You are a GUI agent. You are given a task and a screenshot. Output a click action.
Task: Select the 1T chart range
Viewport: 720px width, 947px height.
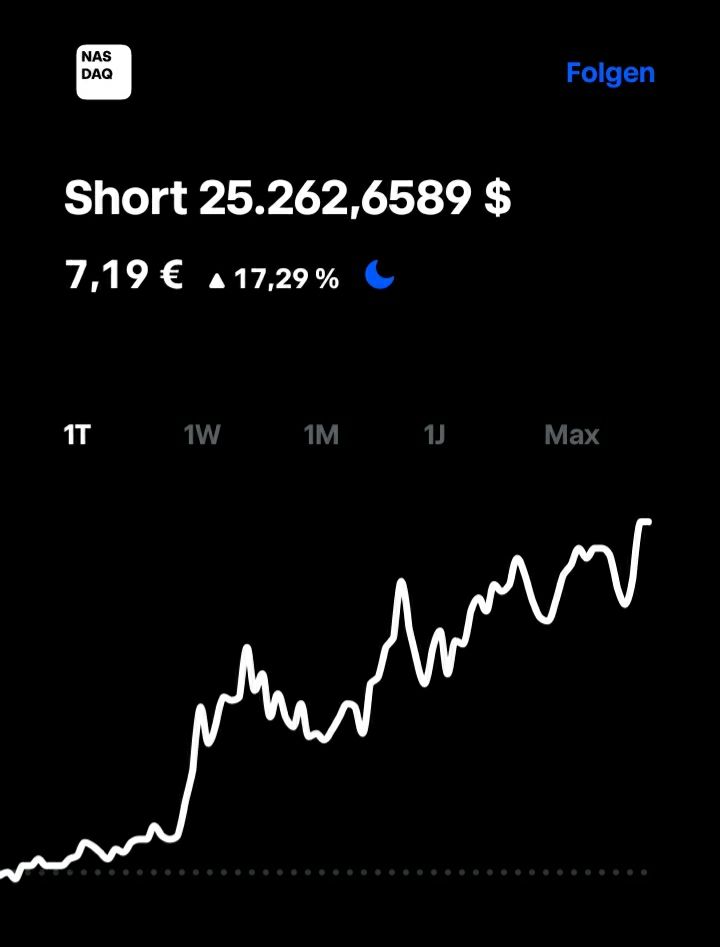[x=77, y=435]
